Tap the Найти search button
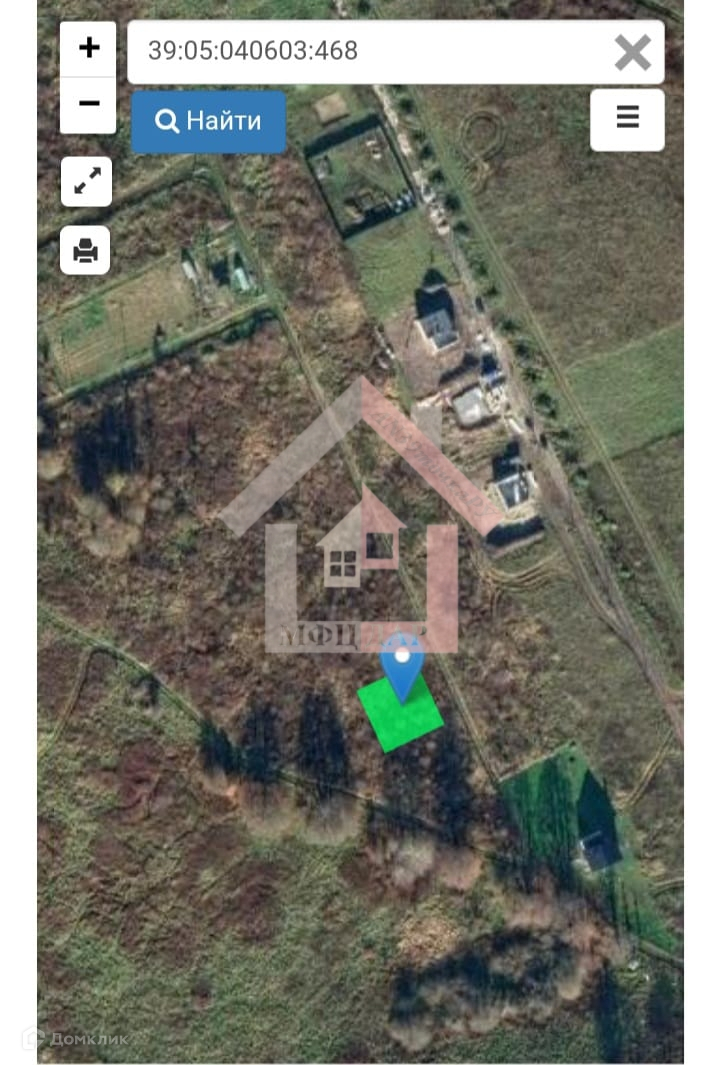The image size is (720, 1065). pos(209,122)
